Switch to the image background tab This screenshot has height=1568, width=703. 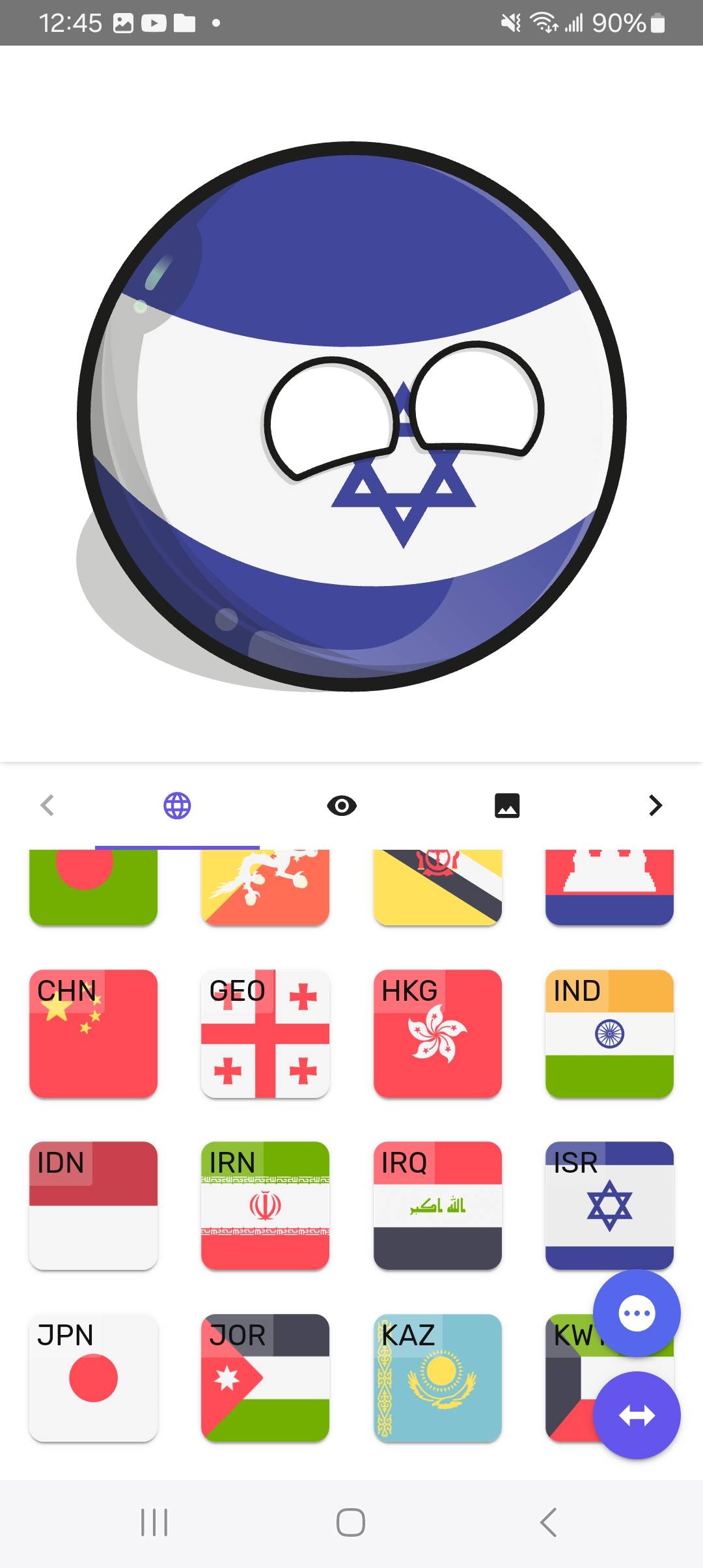tap(507, 805)
